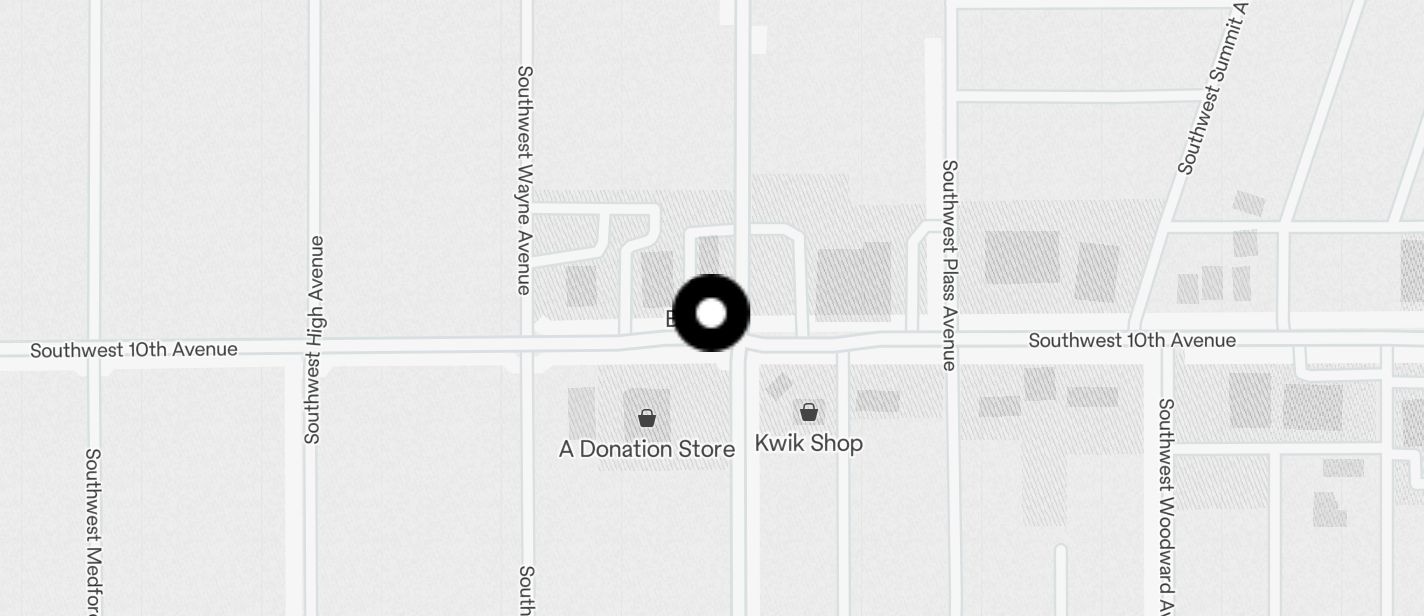This screenshot has height=616, width=1424.
Task: Tap the black circular location marker
Action: point(711,313)
